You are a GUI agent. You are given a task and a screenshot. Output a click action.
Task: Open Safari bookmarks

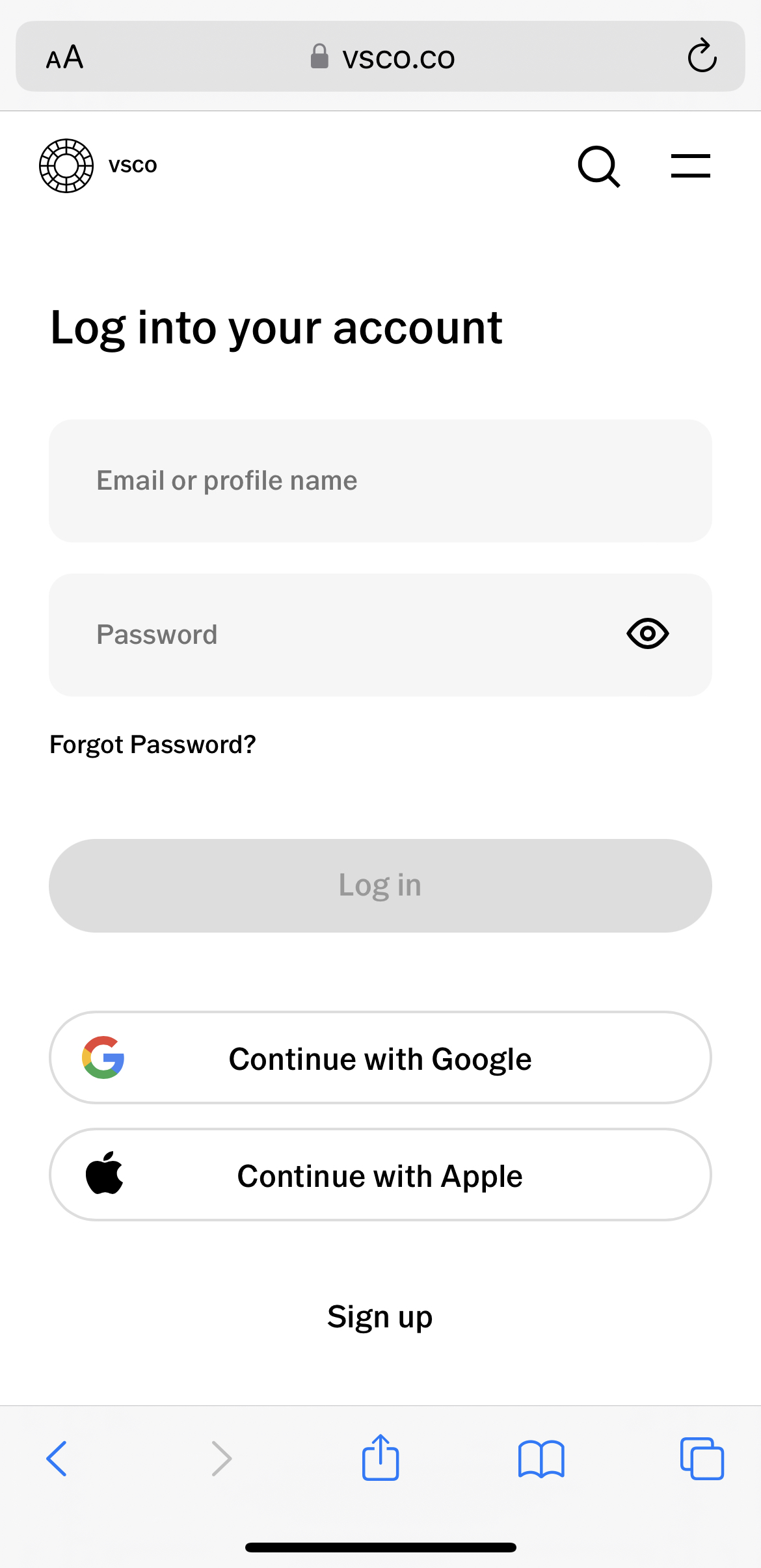click(x=541, y=1459)
